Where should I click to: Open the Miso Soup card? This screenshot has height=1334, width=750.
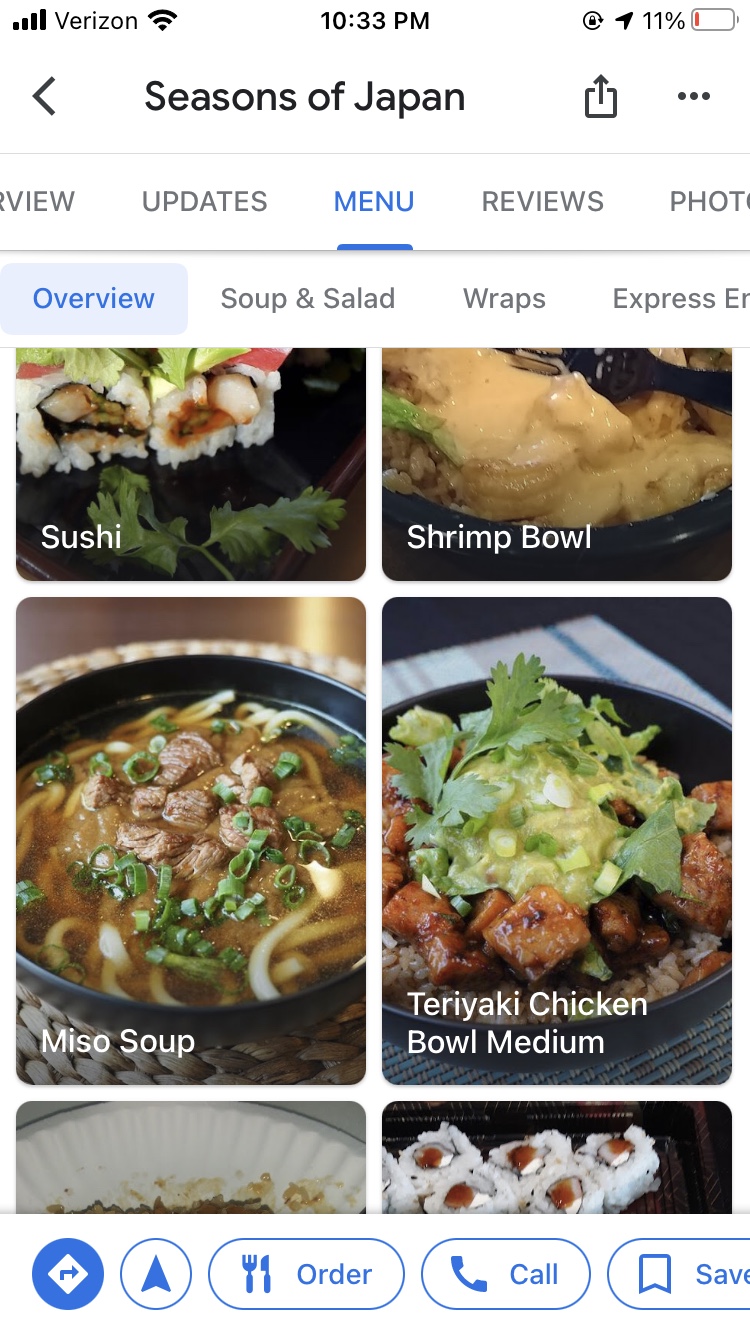tap(191, 840)
